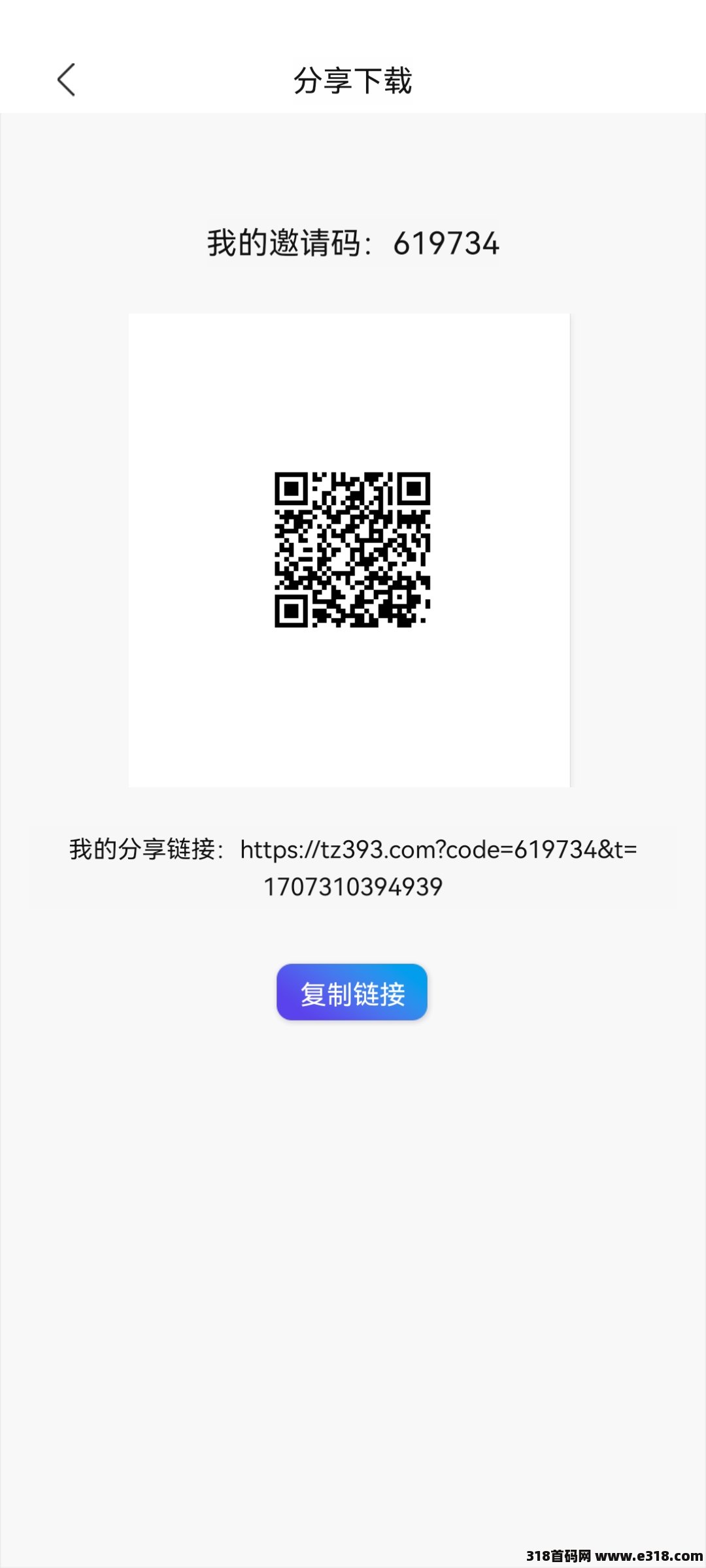Tap the 复制链接 button
This screenshot has width=706, height=1568.
point(352,992)
